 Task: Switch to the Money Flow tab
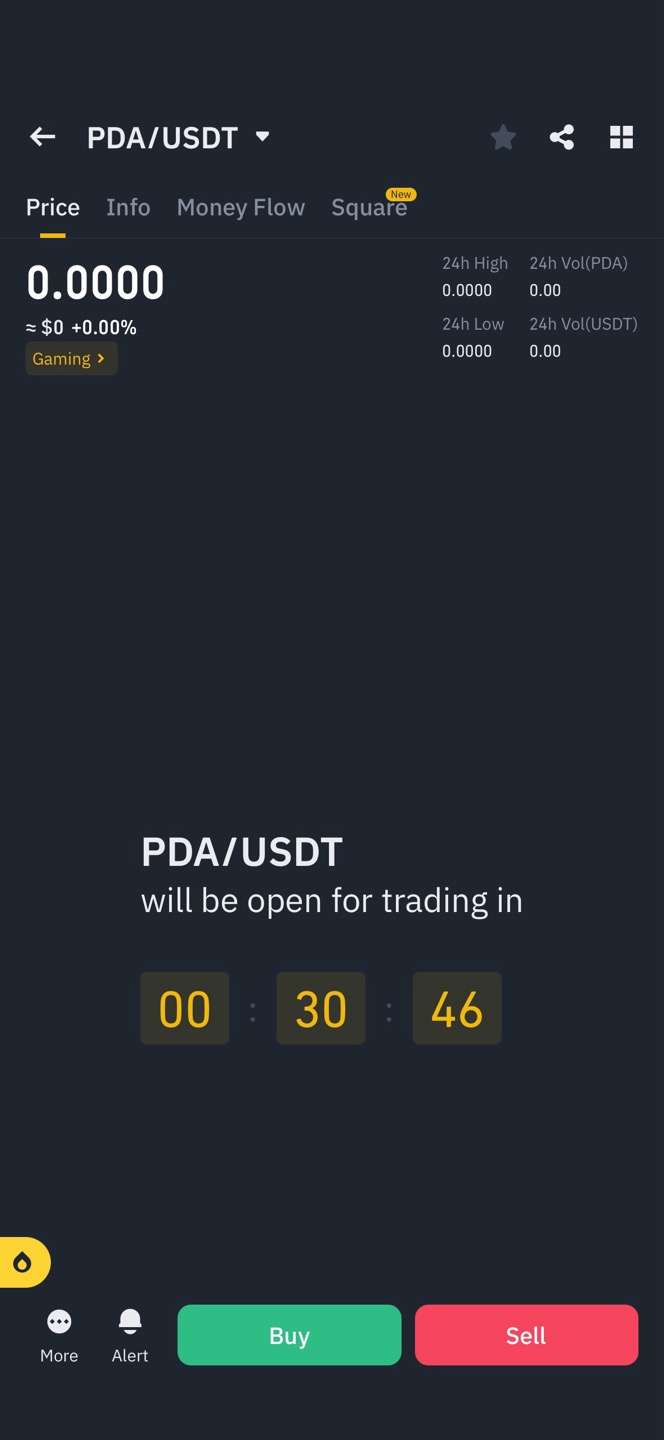point(241,208)
